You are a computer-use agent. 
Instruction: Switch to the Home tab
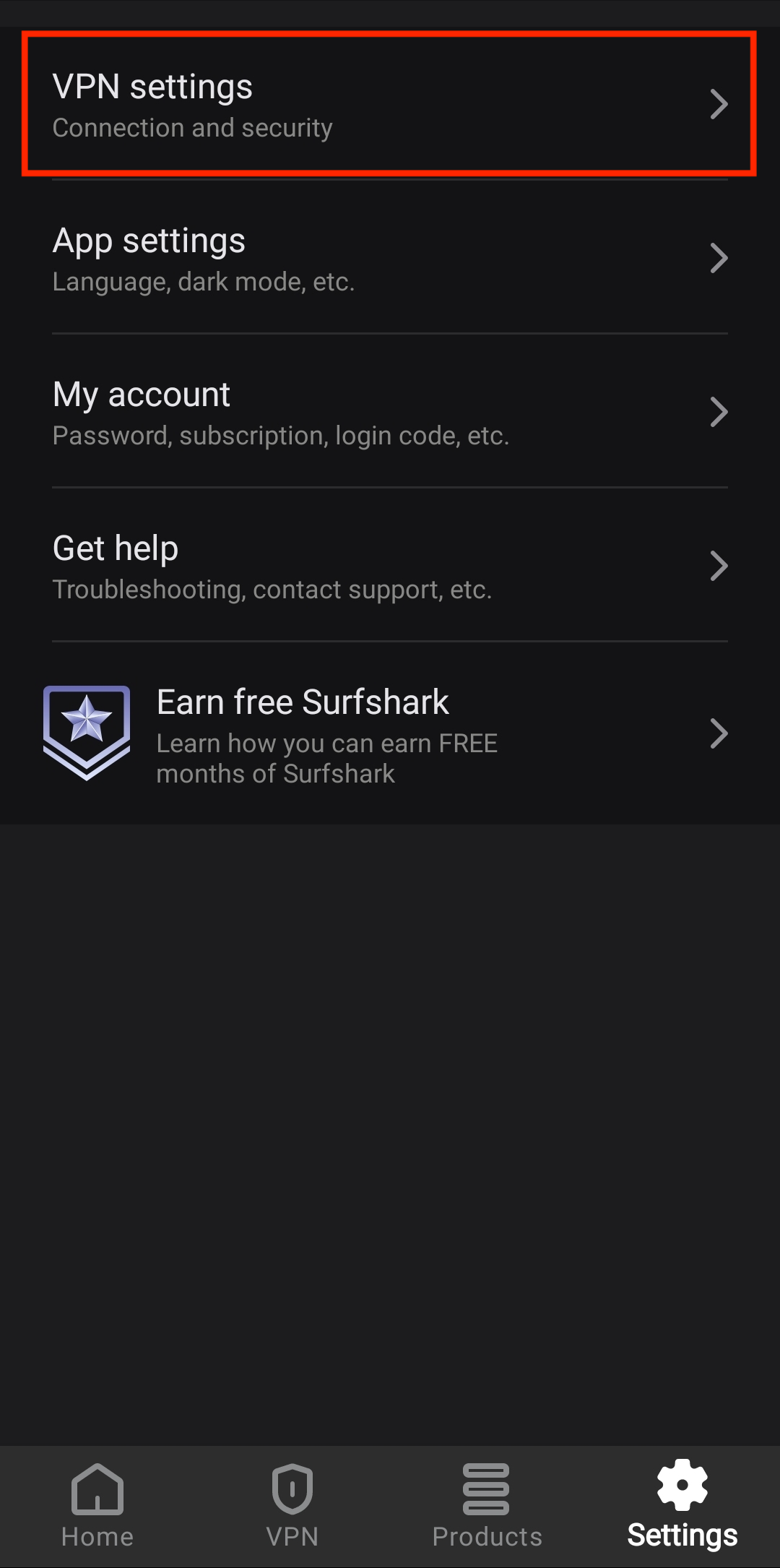[x=97, y=1506]
